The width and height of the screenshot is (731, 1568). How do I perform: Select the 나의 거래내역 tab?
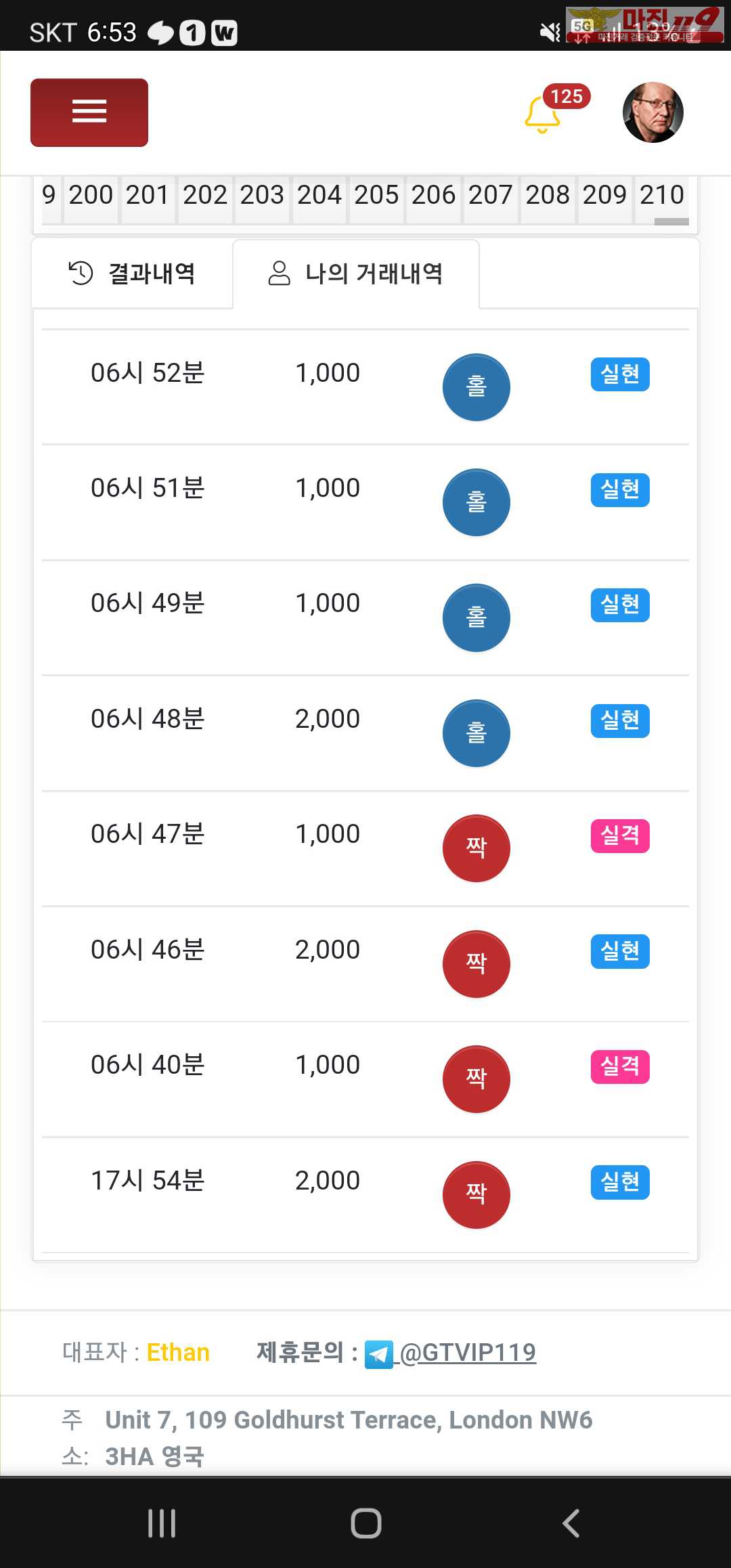click(356, 274)
